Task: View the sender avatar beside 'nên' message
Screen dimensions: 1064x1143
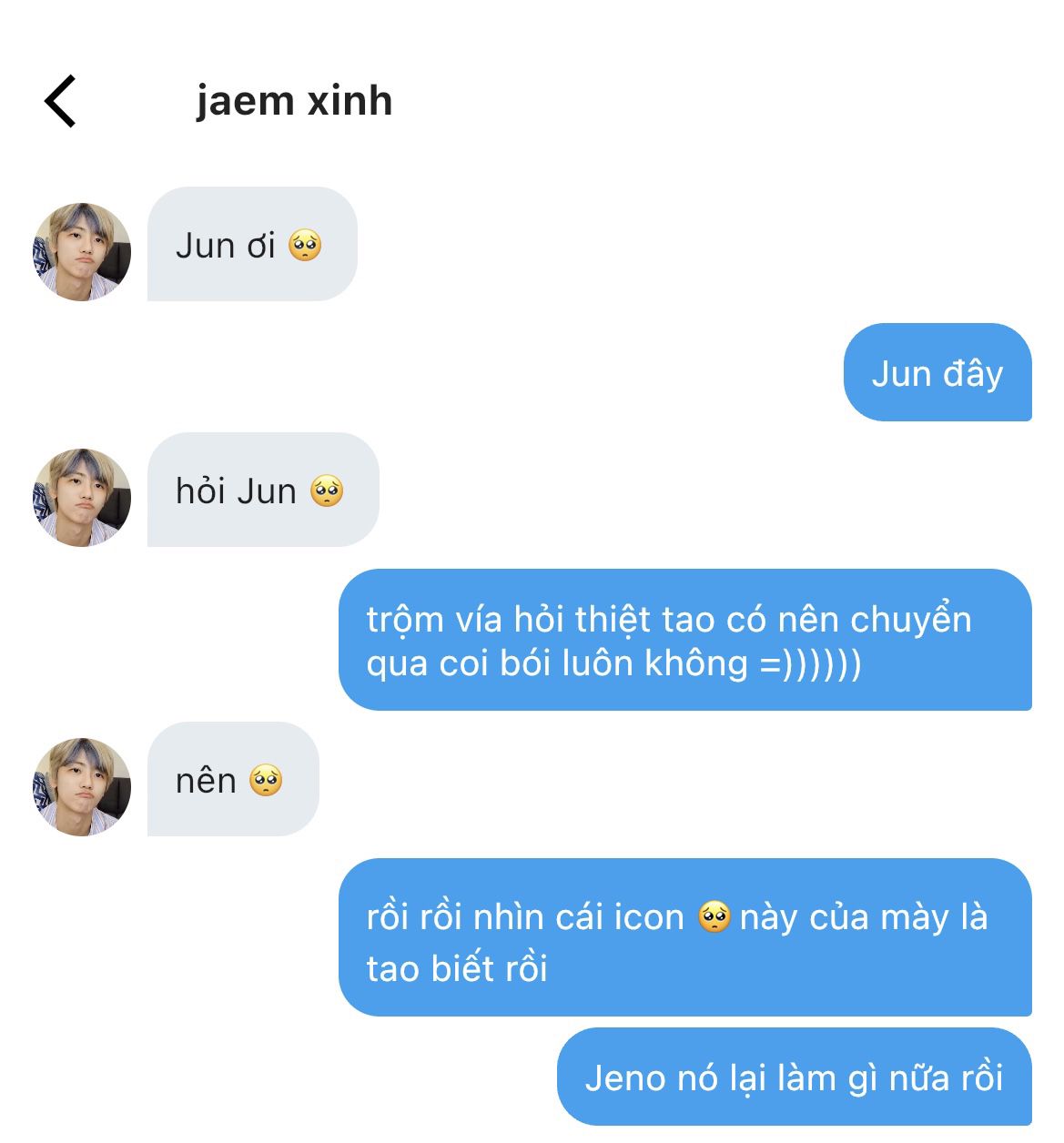Action: [82, 787]
